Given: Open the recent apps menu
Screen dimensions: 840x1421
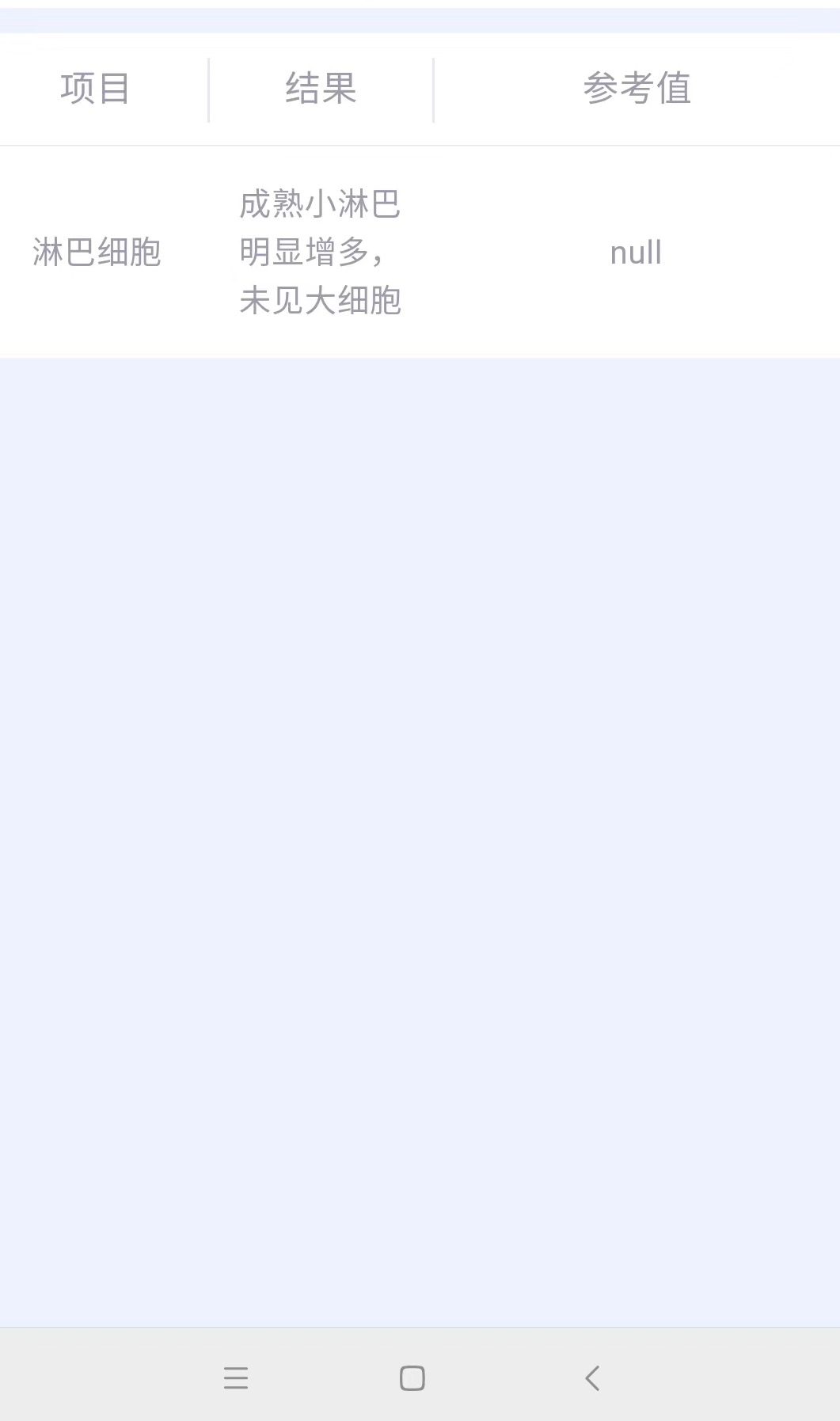Looking at the screenshot, I should pyautogui.click(x=236, y=1378).
